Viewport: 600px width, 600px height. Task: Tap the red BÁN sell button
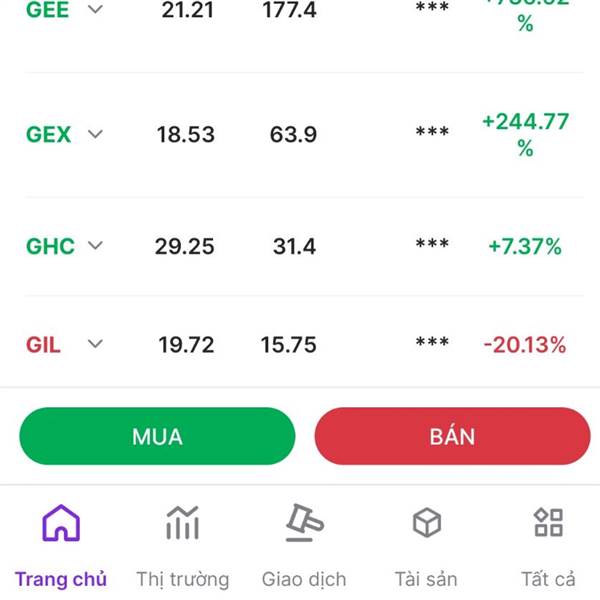tap(452, 436)
